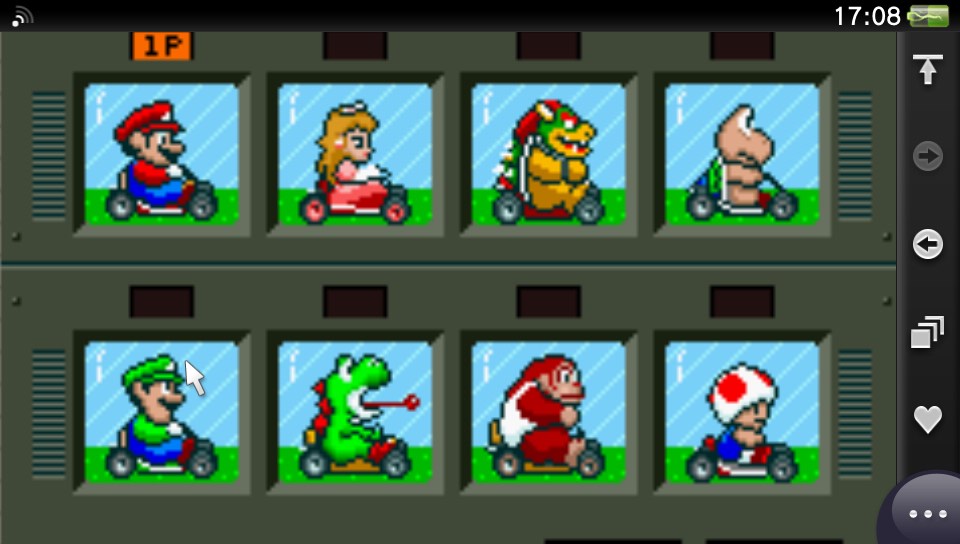The image size is (960, 544).
Task: Select Koopa Troopa character tile
Action: coord(742,154)
